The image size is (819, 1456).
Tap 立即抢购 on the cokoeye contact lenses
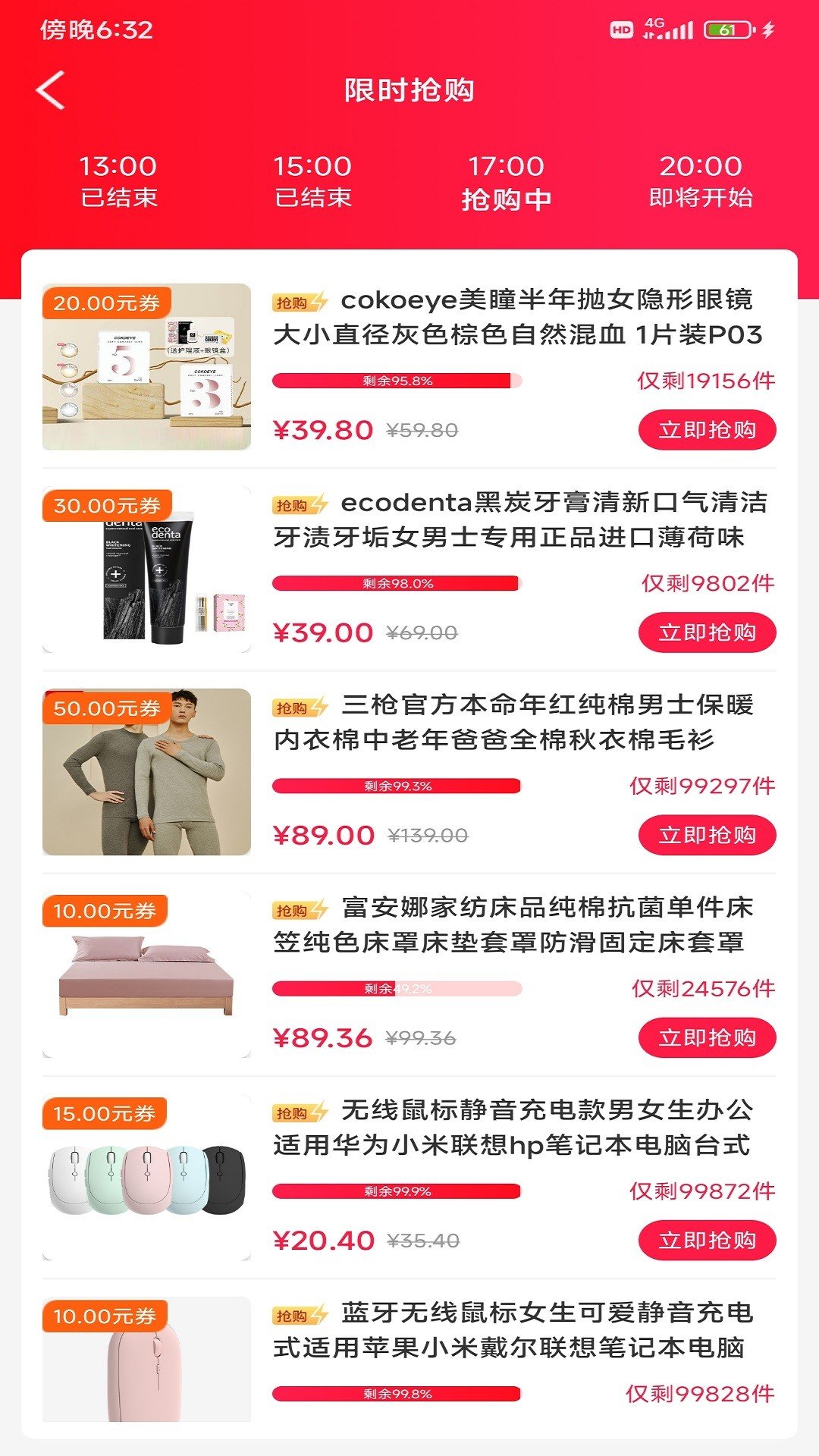708,429
